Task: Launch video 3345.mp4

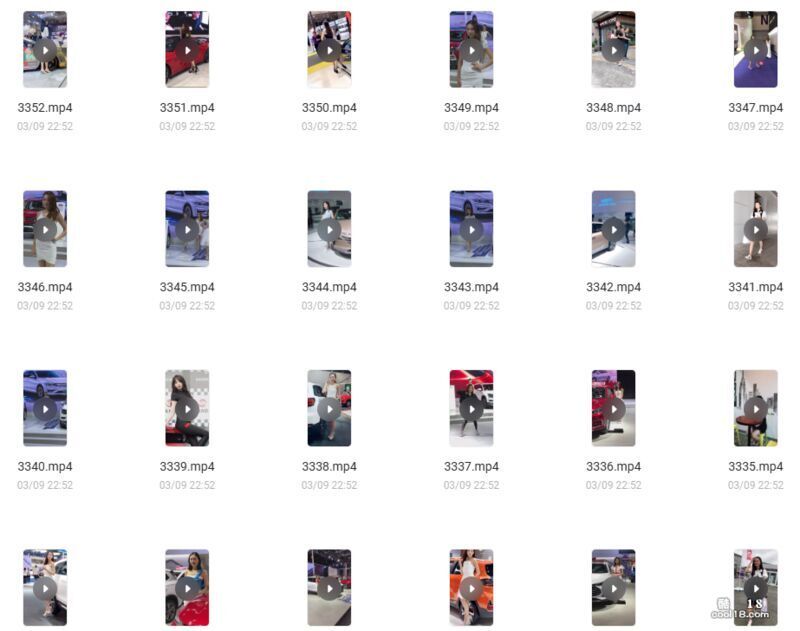Action: (187, 229)
